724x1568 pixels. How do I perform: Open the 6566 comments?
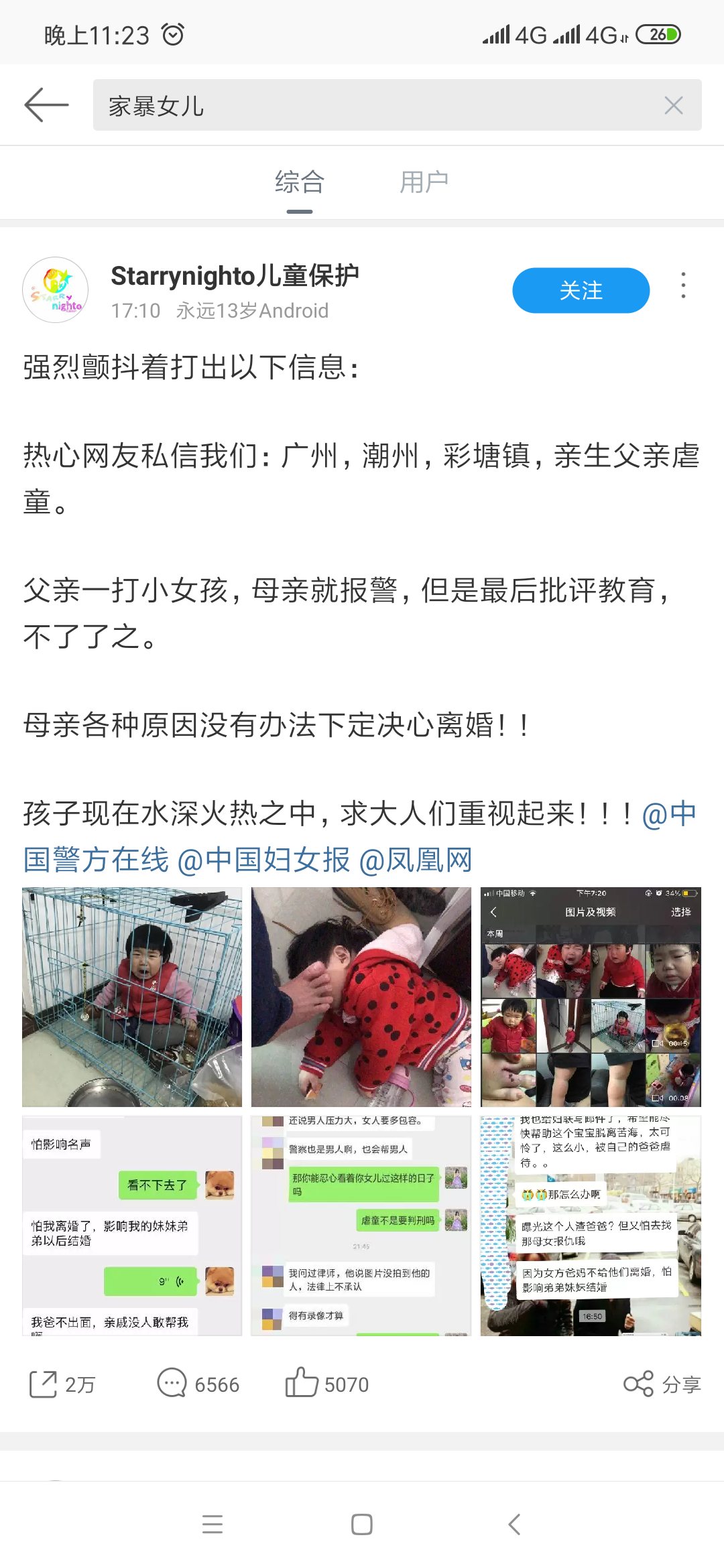(198, 1384)
